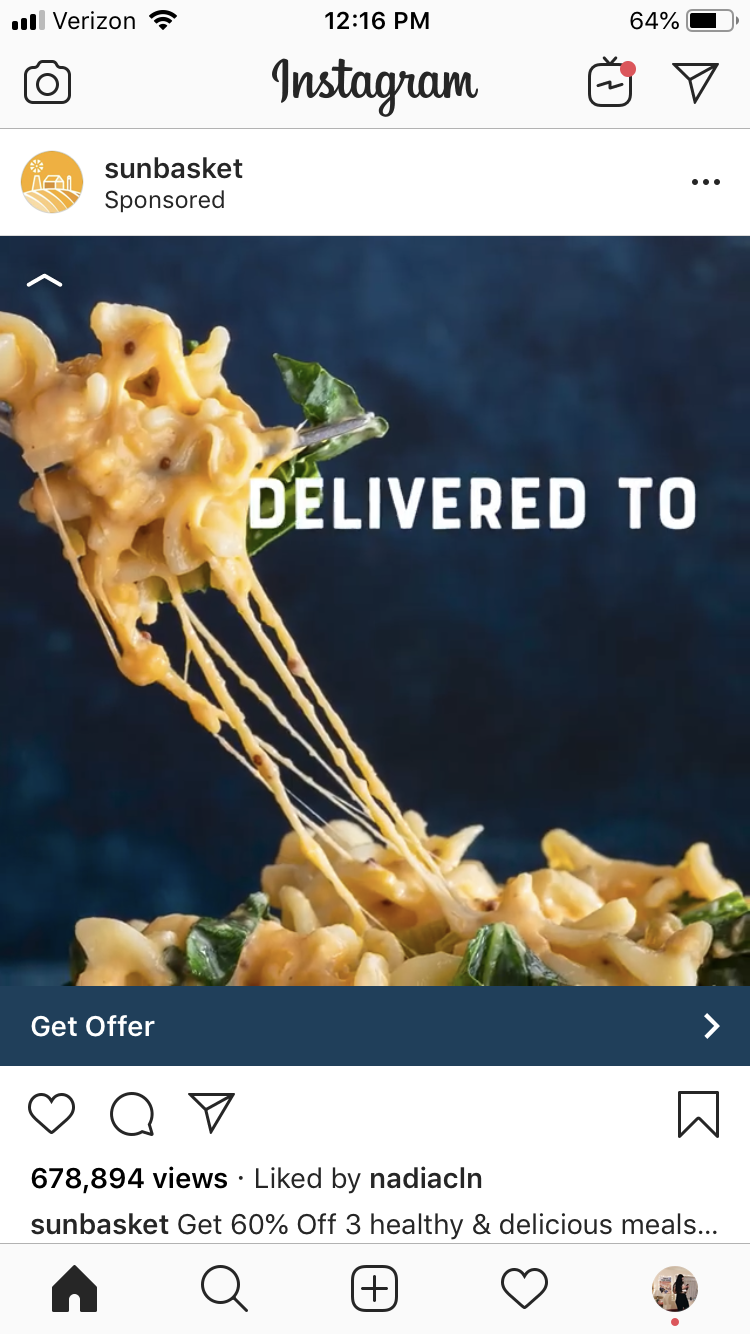Open the sunbasket username in post header

coord(174,168)
